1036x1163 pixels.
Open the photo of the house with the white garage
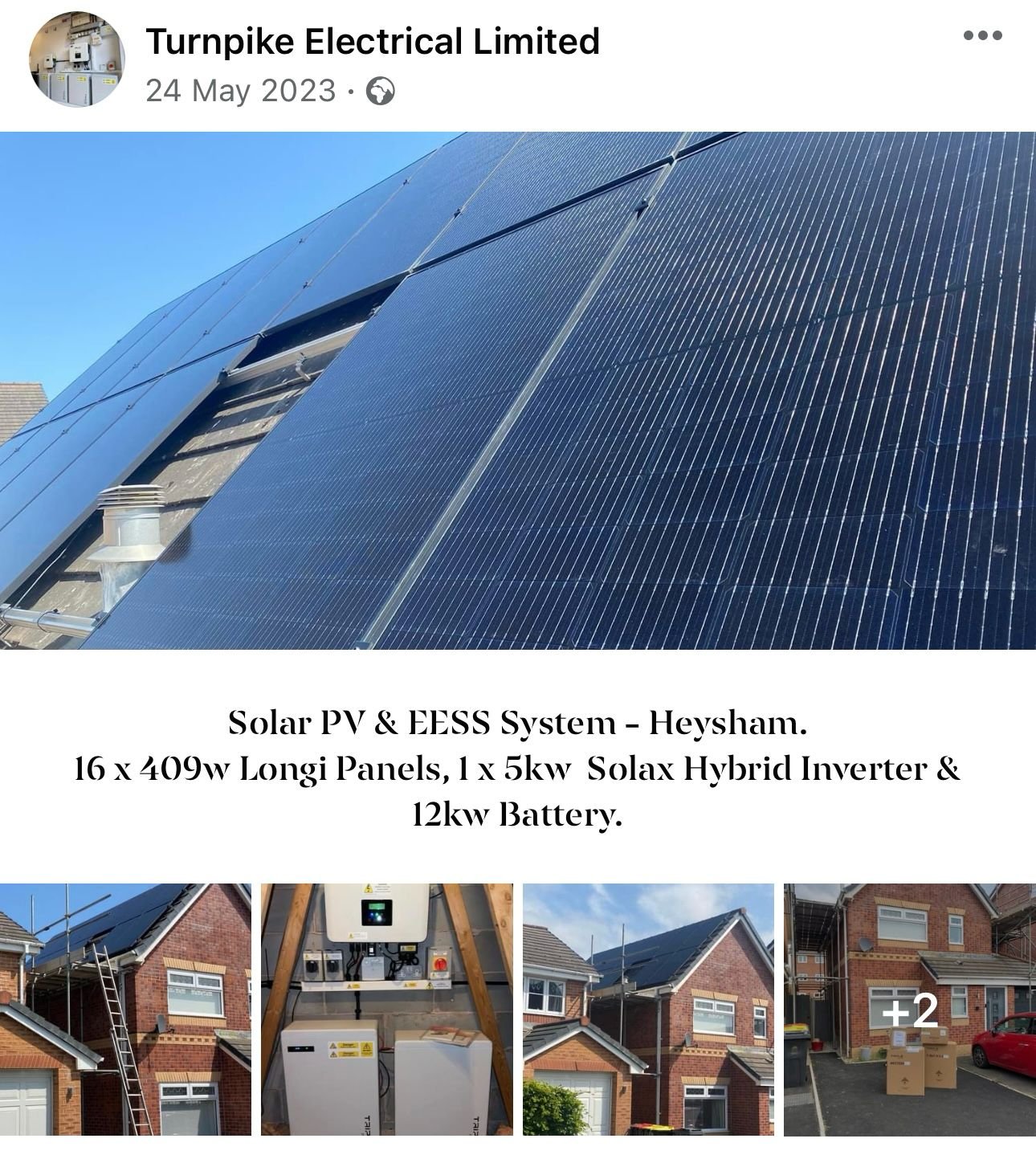pyautogui.click(x=648, y=1010)
